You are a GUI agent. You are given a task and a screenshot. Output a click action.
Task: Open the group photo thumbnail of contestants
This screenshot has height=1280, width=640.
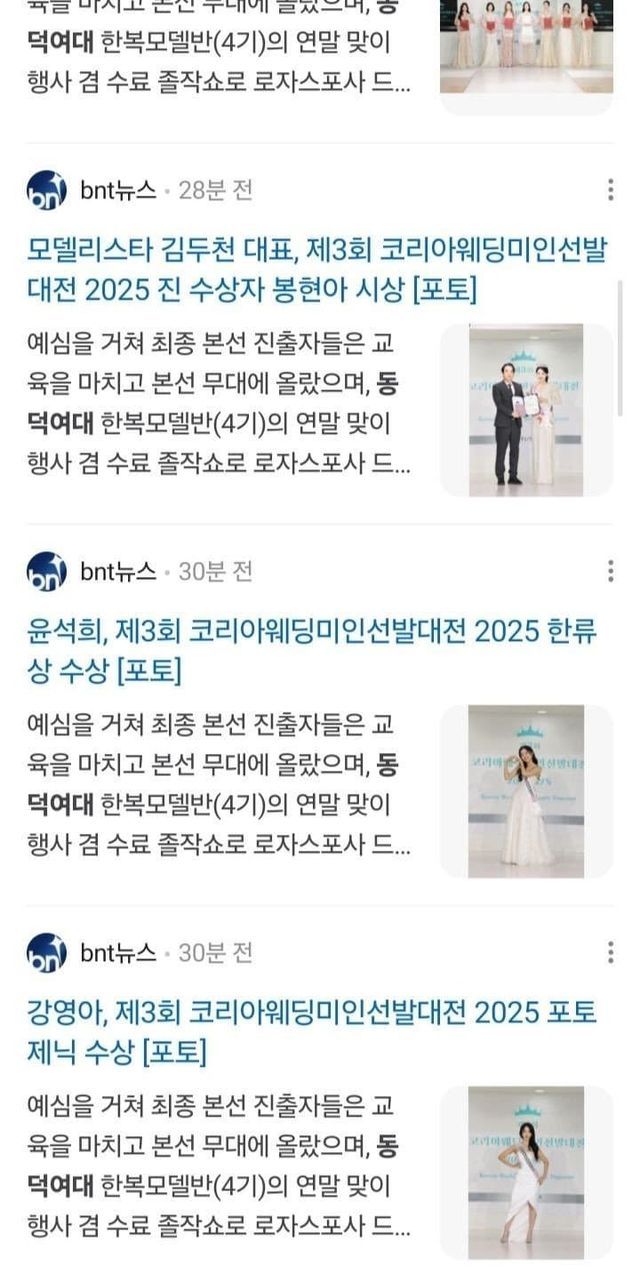526,45
